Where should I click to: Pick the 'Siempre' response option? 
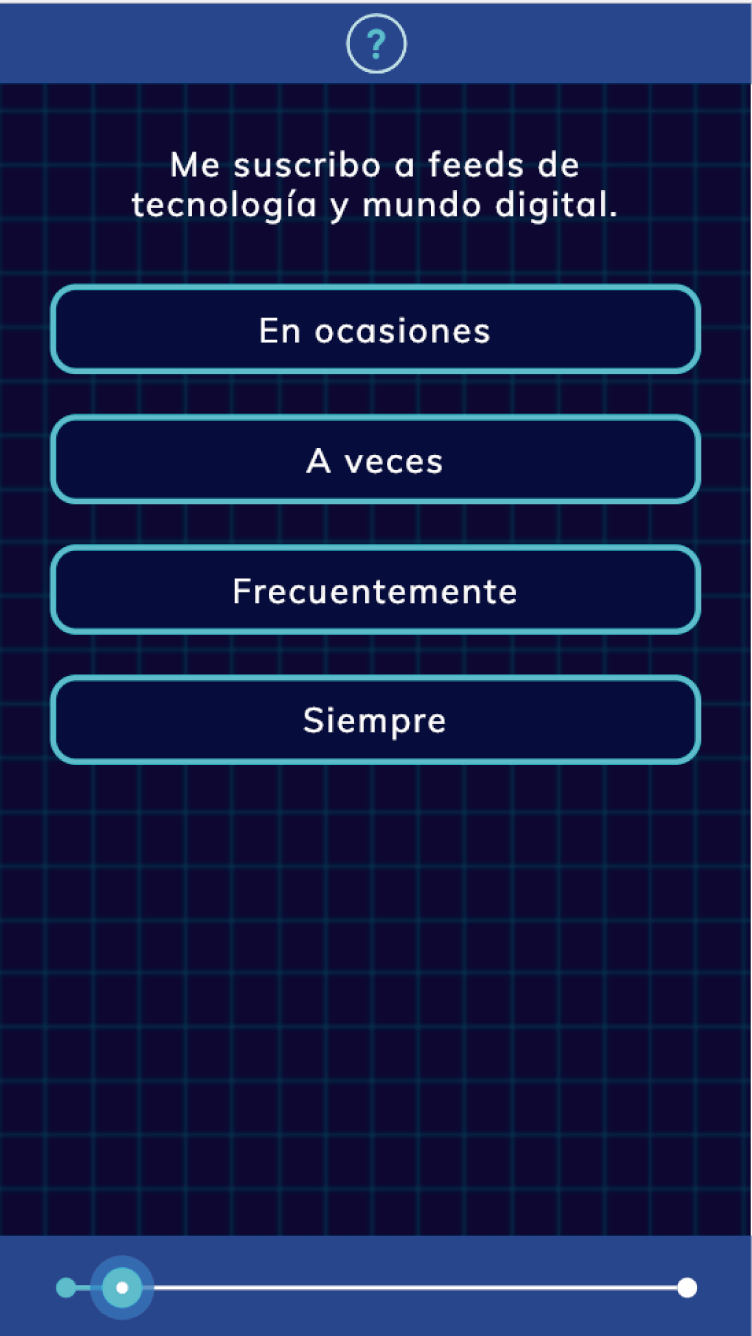tap(375, 720)
